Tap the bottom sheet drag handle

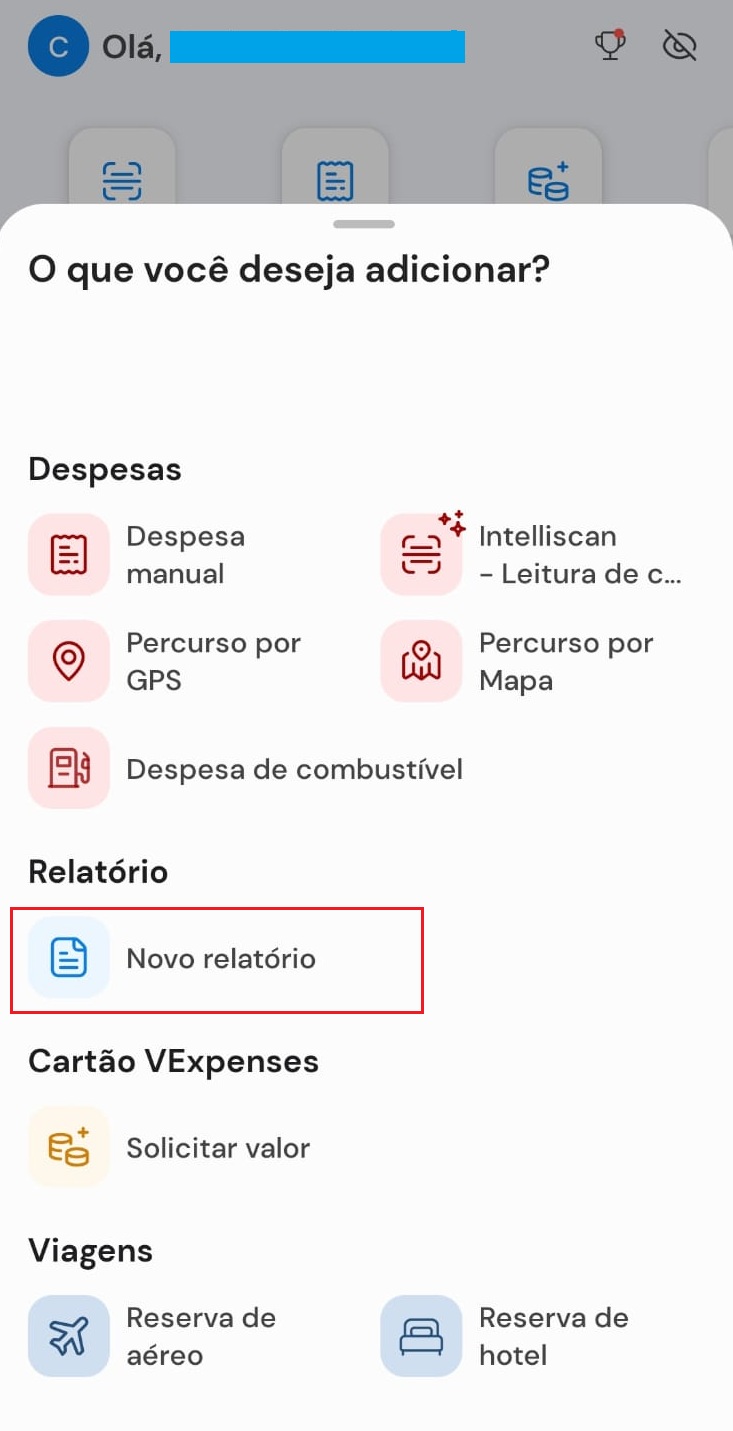point(364,224)
